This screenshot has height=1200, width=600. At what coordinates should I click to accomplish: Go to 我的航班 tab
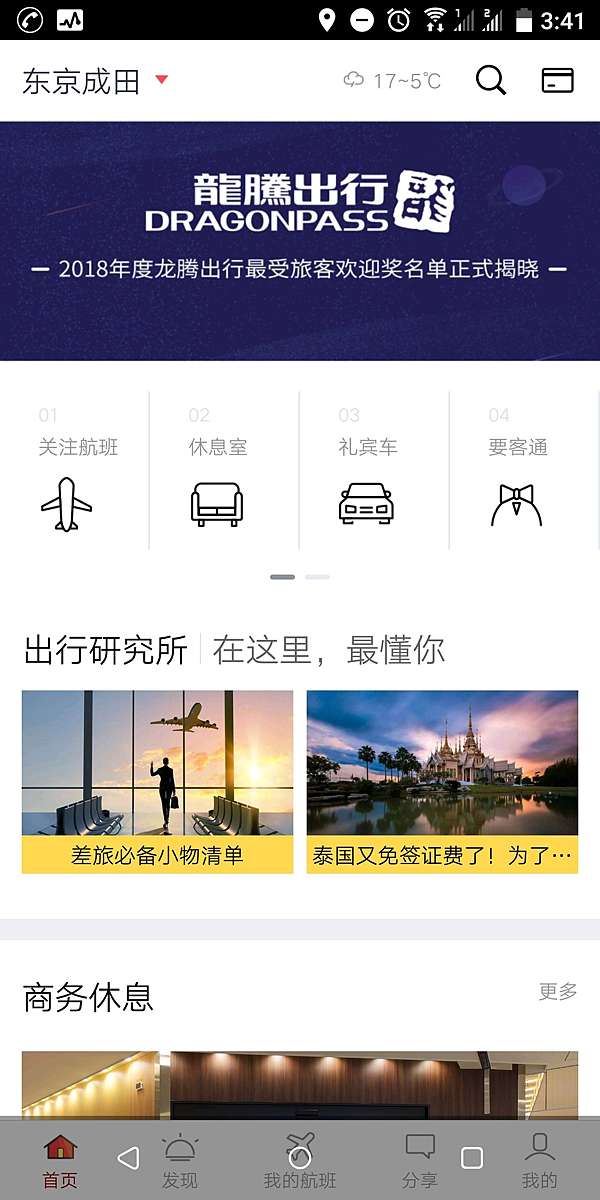[x=300, y=1163]
